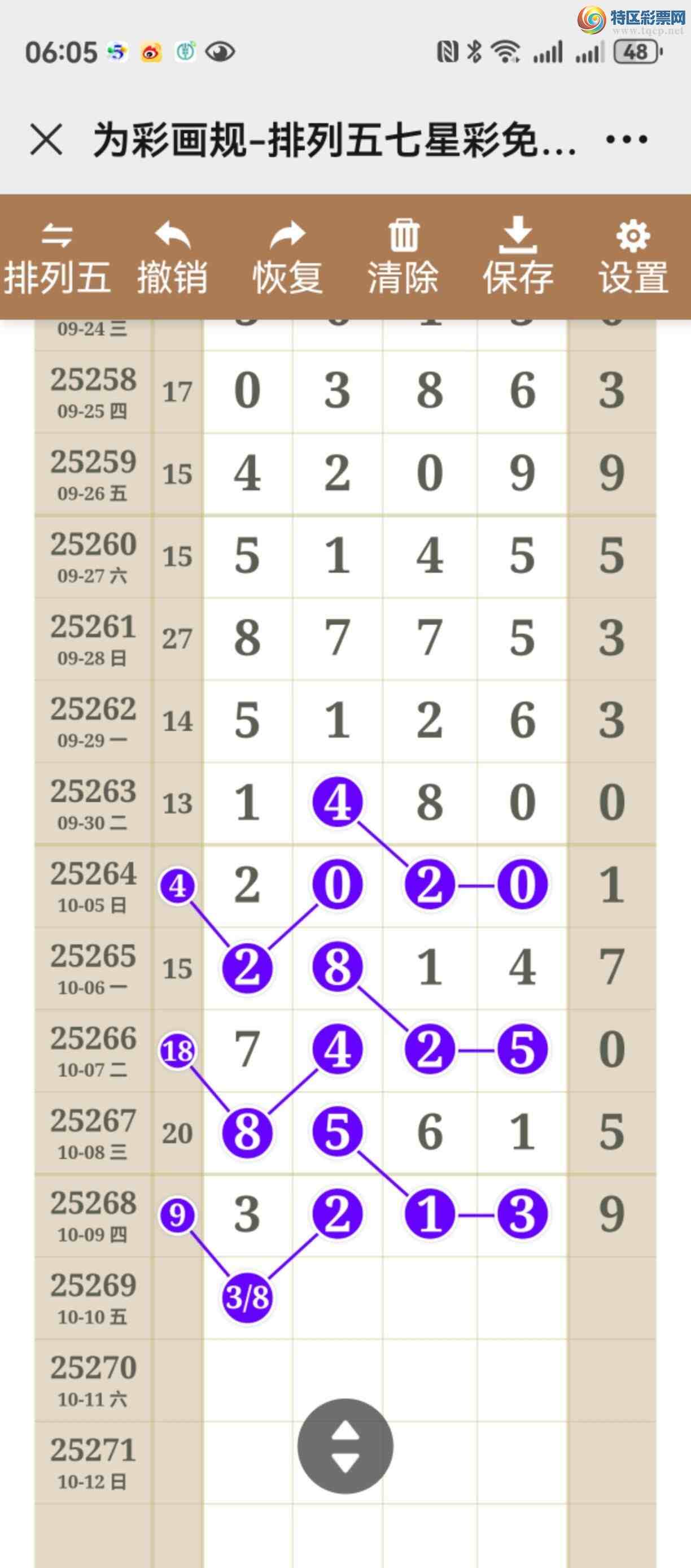Image resolution: width=691 pixels, height=1568 pixels.
Task: Open the three-dot overflow menu
Action: click(x=626, y=140)
